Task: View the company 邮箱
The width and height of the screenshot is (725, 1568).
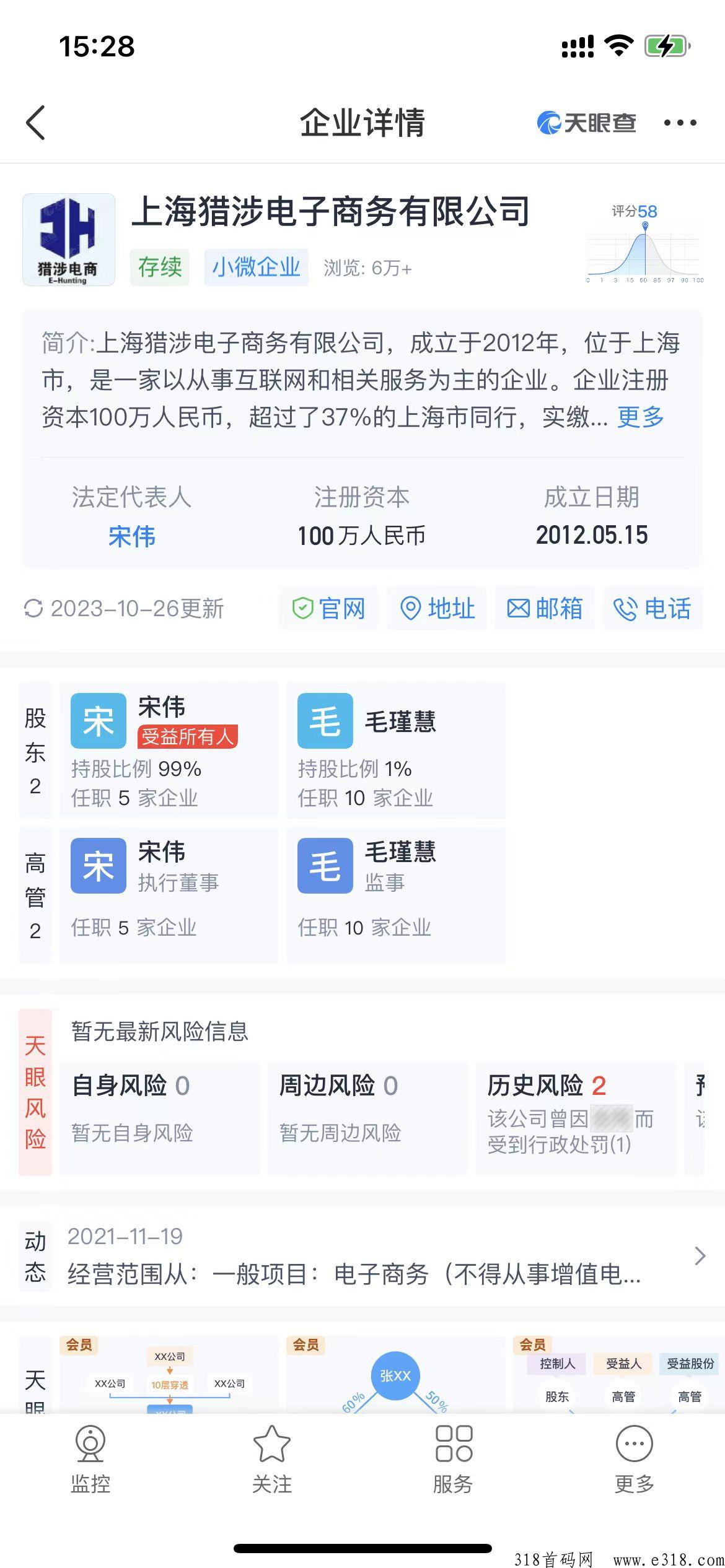Action: [x=545, y=608]
